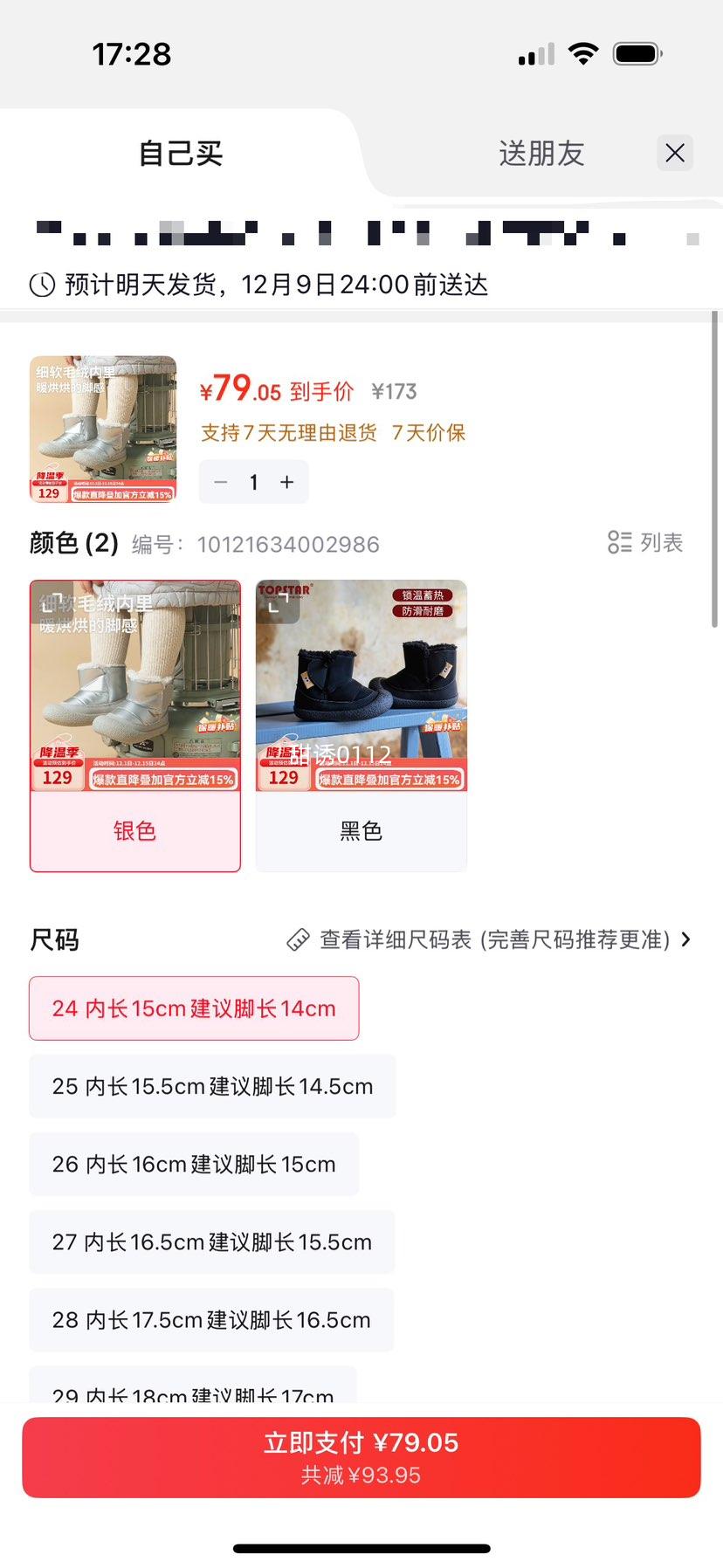Tap the close X on the panel
Screen dimensions: 723x1568
[674, 153]
